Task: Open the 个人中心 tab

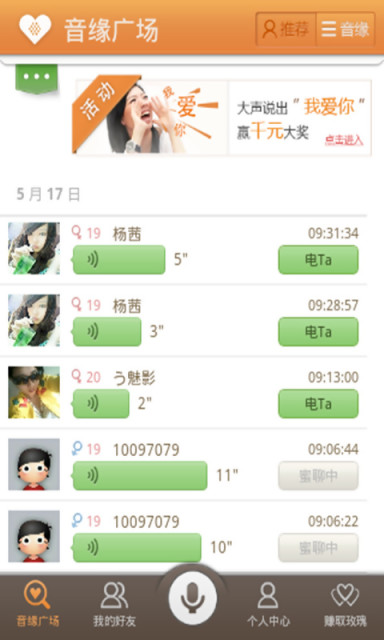Action: tap(268, 605)
